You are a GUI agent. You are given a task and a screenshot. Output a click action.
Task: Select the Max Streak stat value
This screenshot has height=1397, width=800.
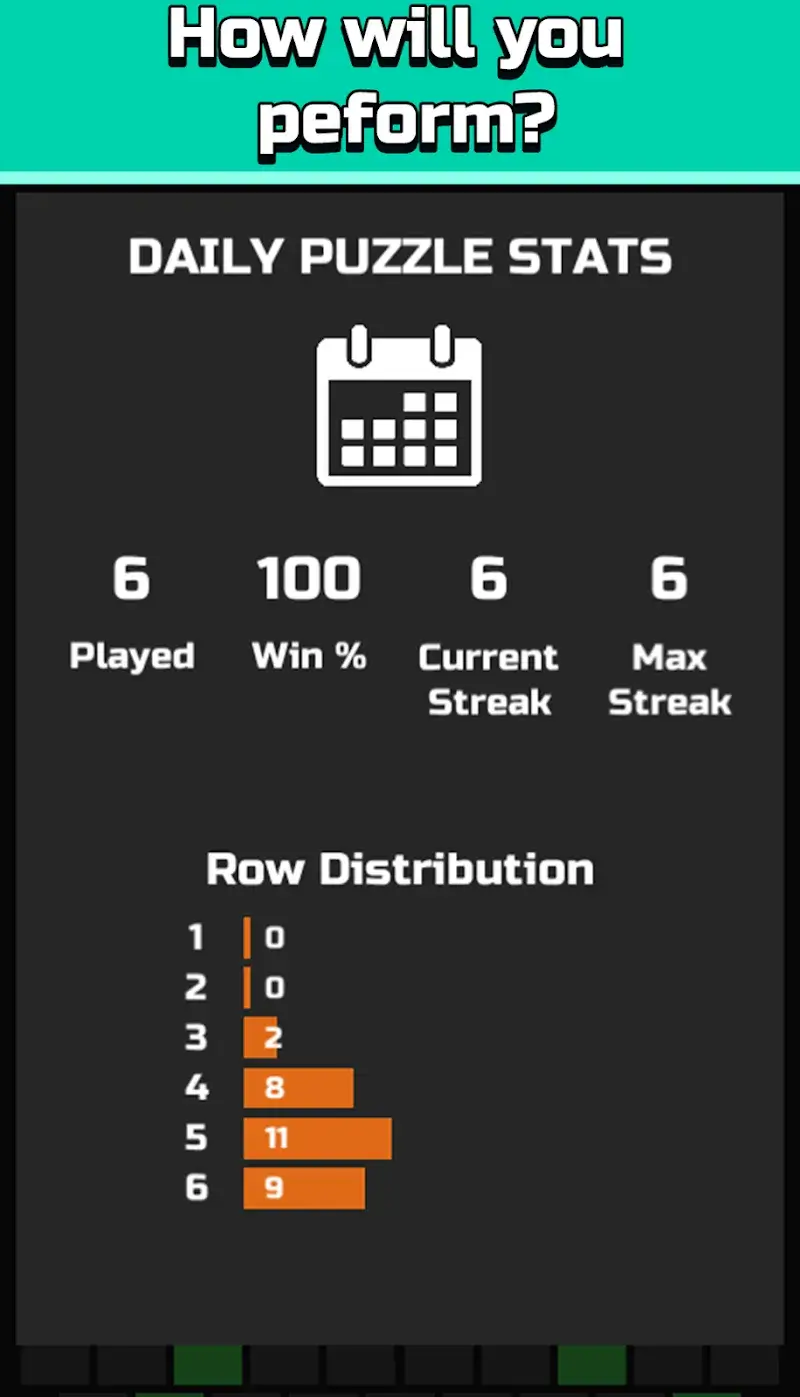click(x=668, y=580)
